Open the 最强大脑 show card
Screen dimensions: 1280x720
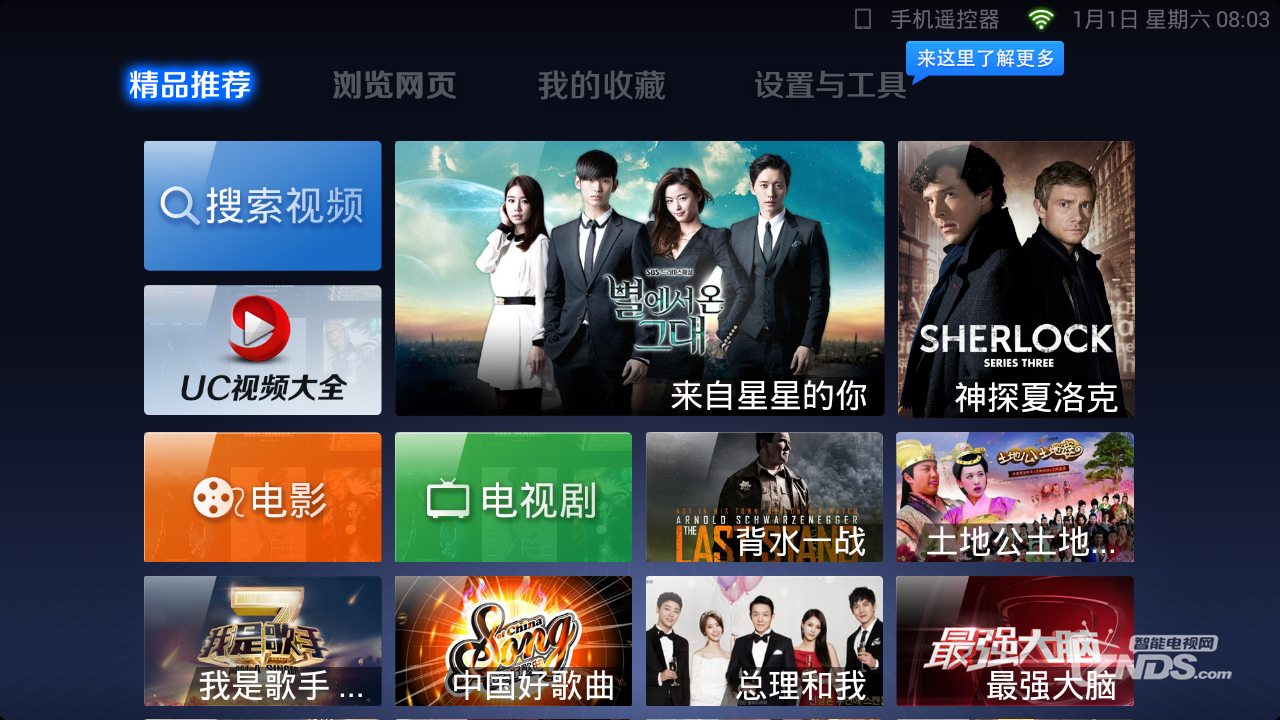[1014, 641]
